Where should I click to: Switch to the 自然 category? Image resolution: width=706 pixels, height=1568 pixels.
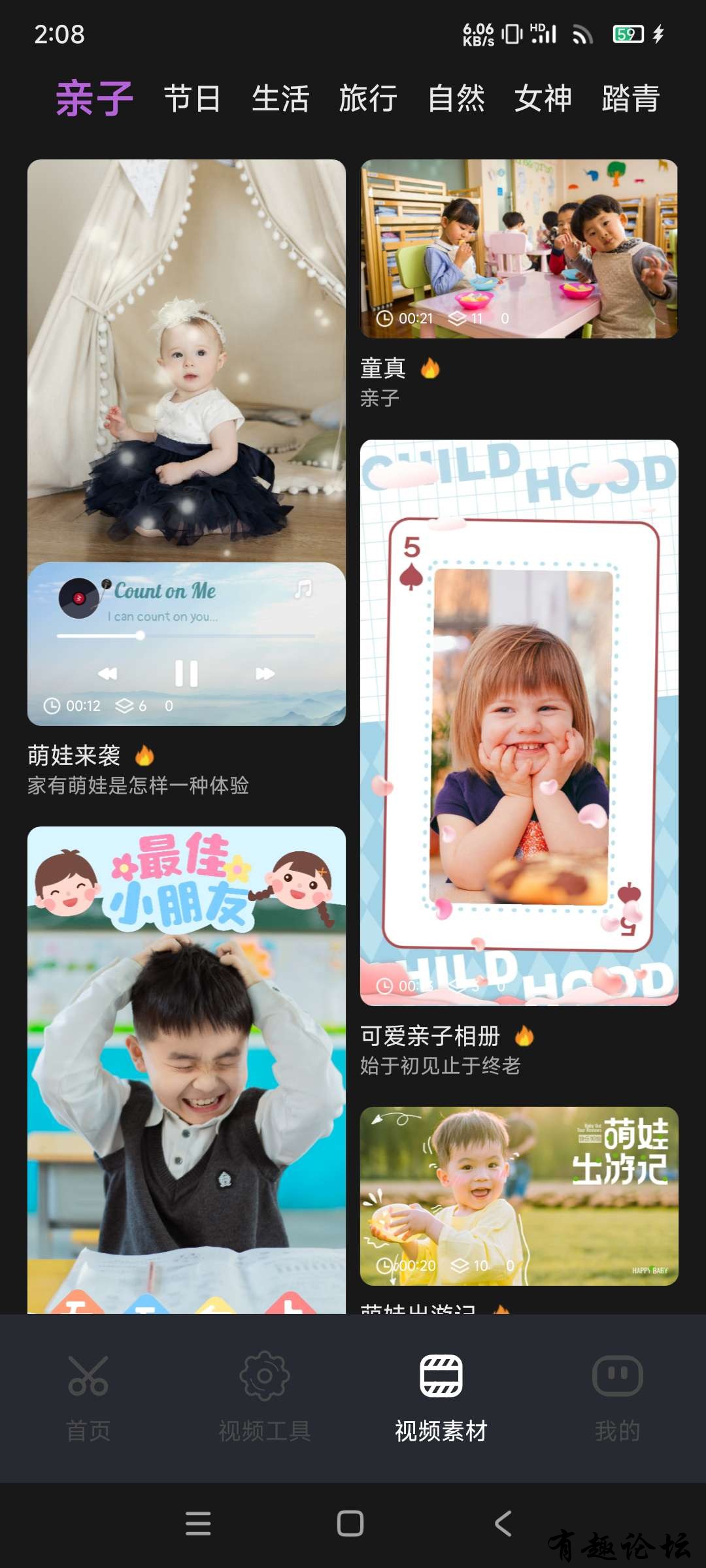(456, 99)
